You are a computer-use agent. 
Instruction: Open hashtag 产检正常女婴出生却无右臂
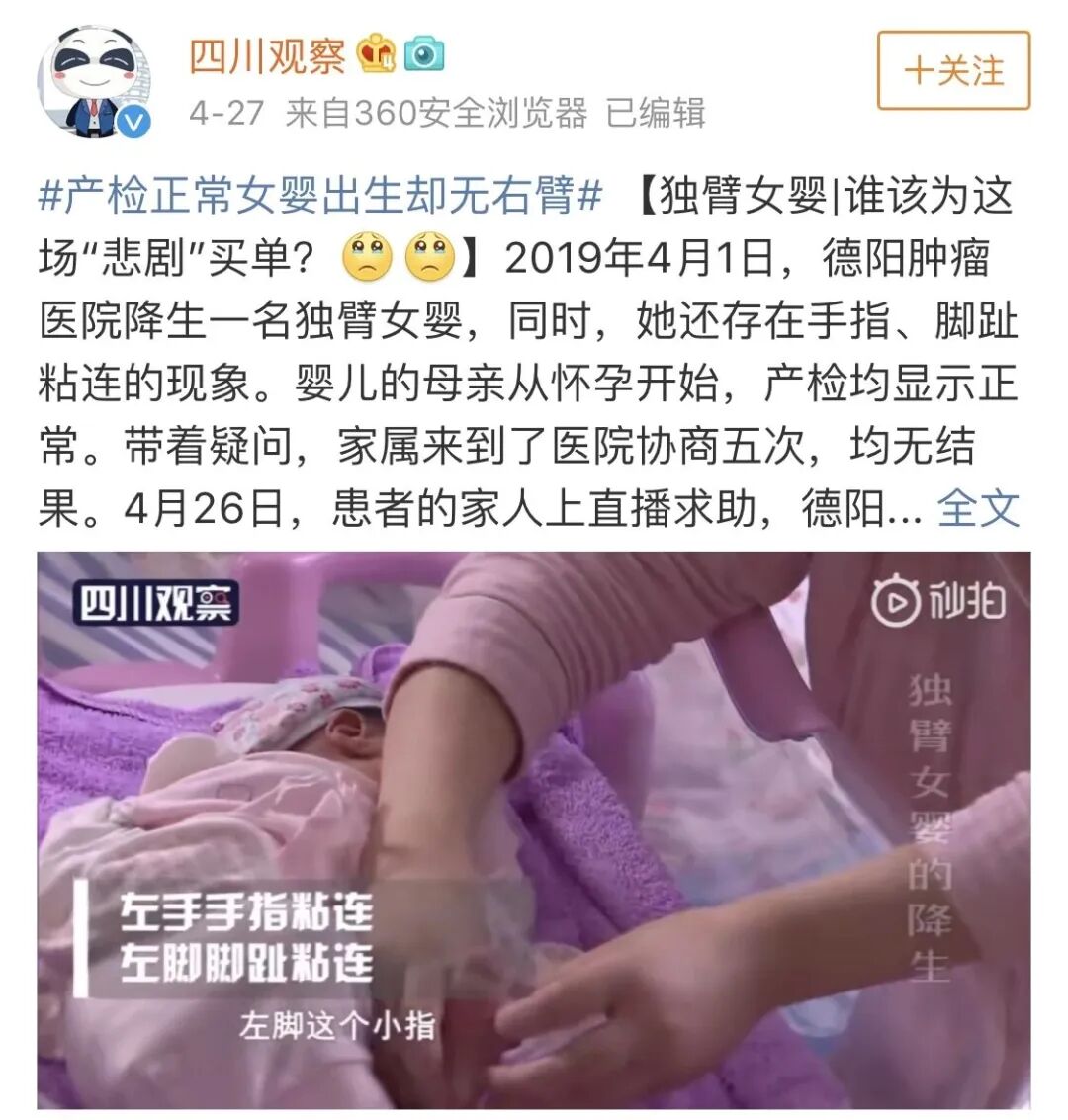coord(319,196)
